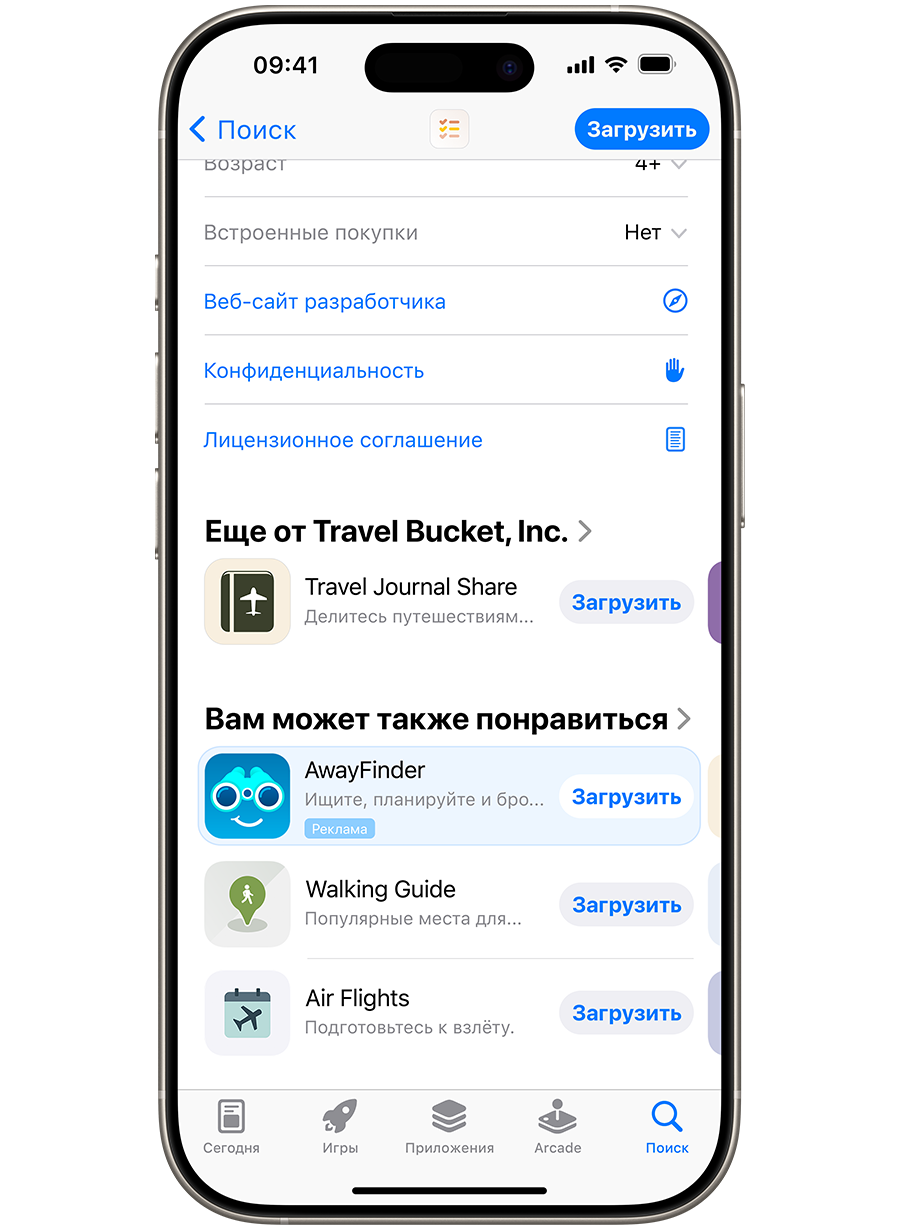Download AwayFinder app
Image resolution: width=900 pixels, height=1230 pixels.
click(x=626, y=797)
